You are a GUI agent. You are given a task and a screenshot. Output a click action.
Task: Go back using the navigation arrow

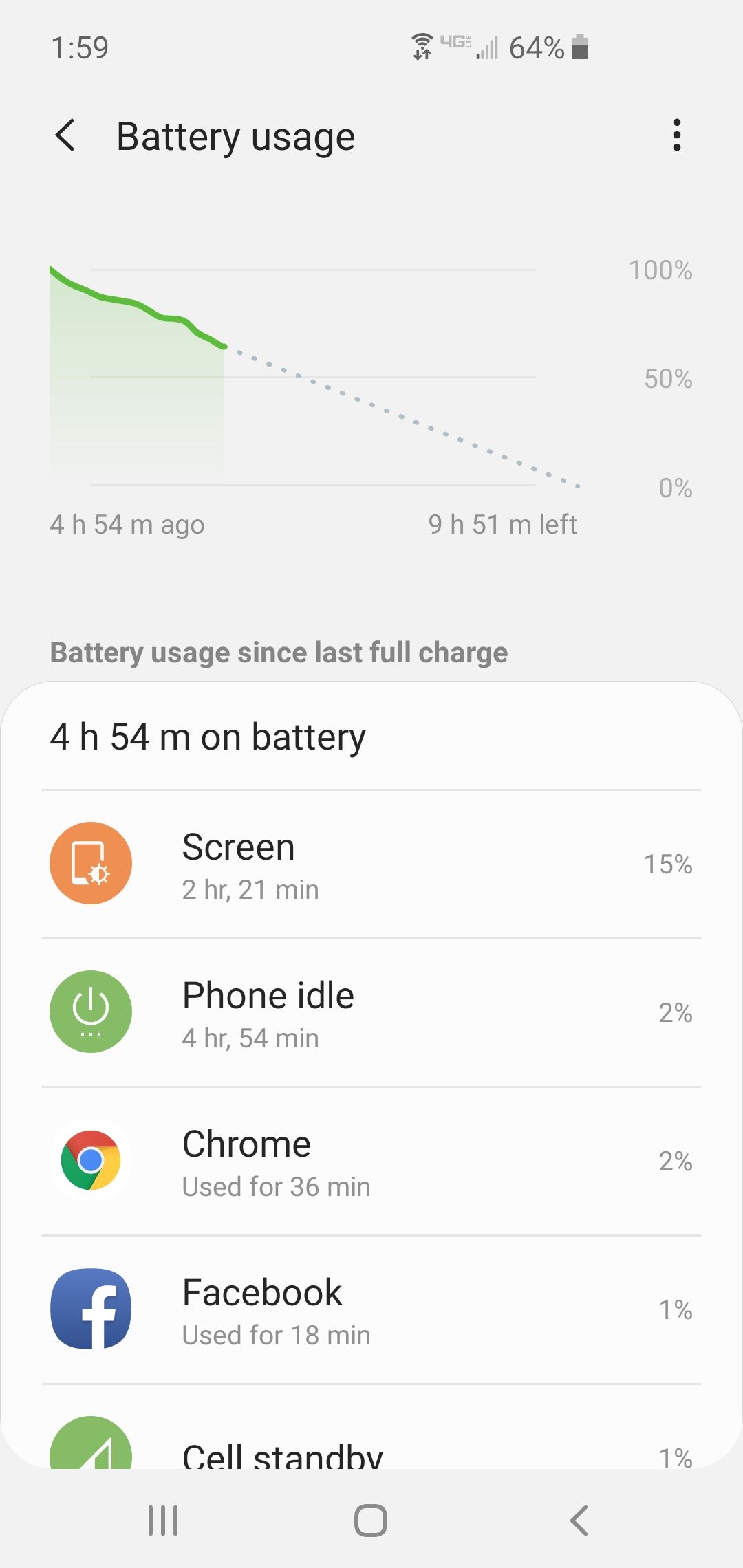pos(67,136)
